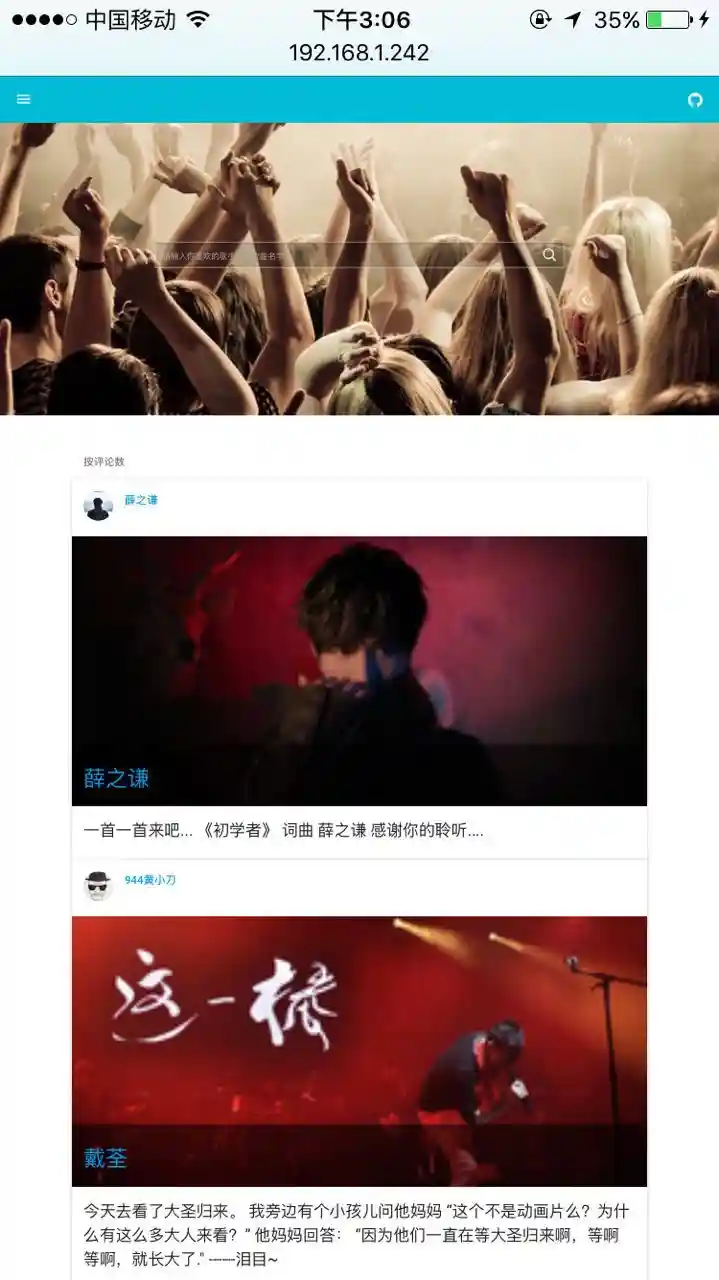
Task: Open 944黄小刀's profile link
Action: pos(150,880)
